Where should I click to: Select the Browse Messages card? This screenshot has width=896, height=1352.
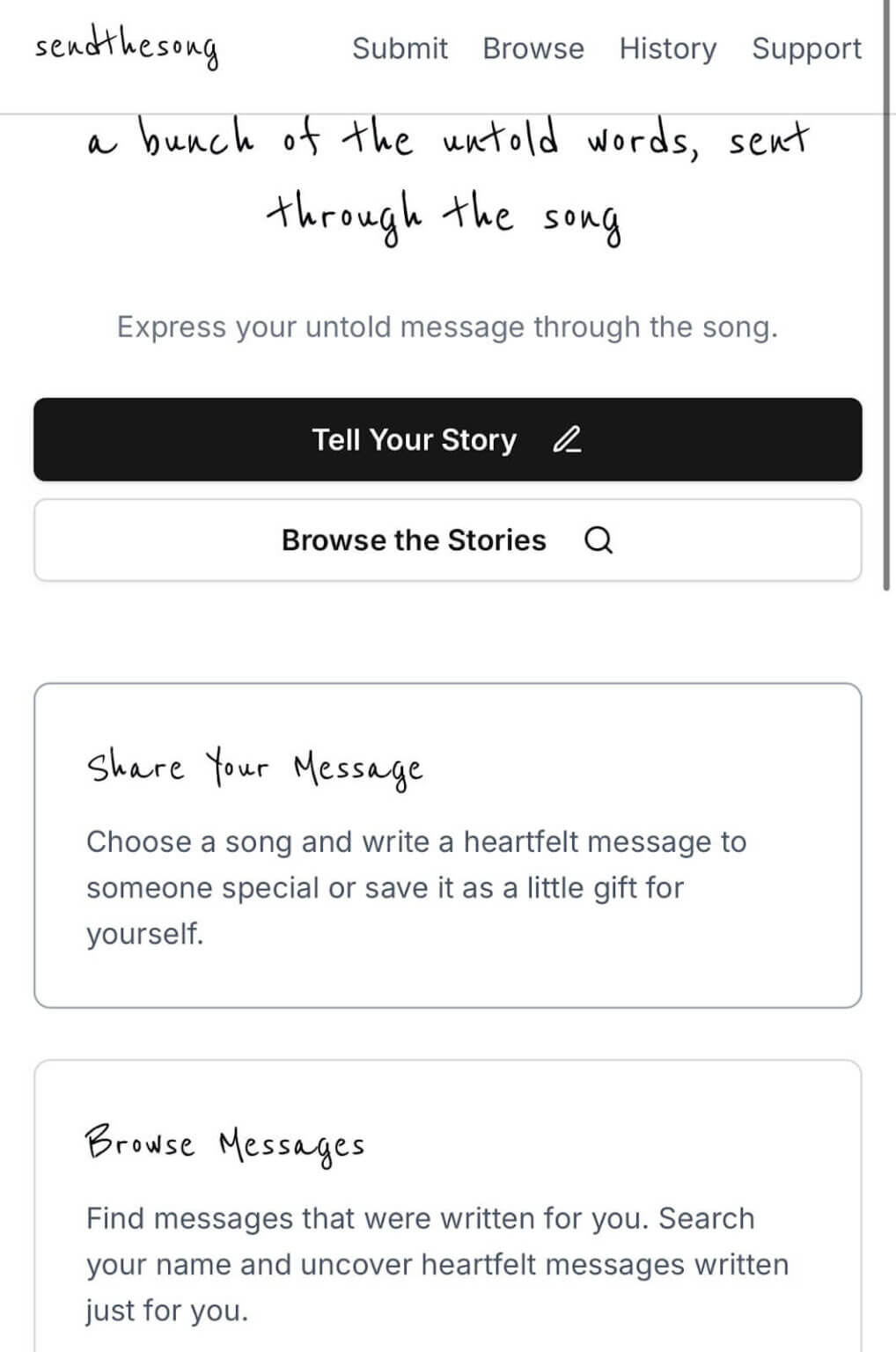pyautogui.click(x=447, y=1215)
